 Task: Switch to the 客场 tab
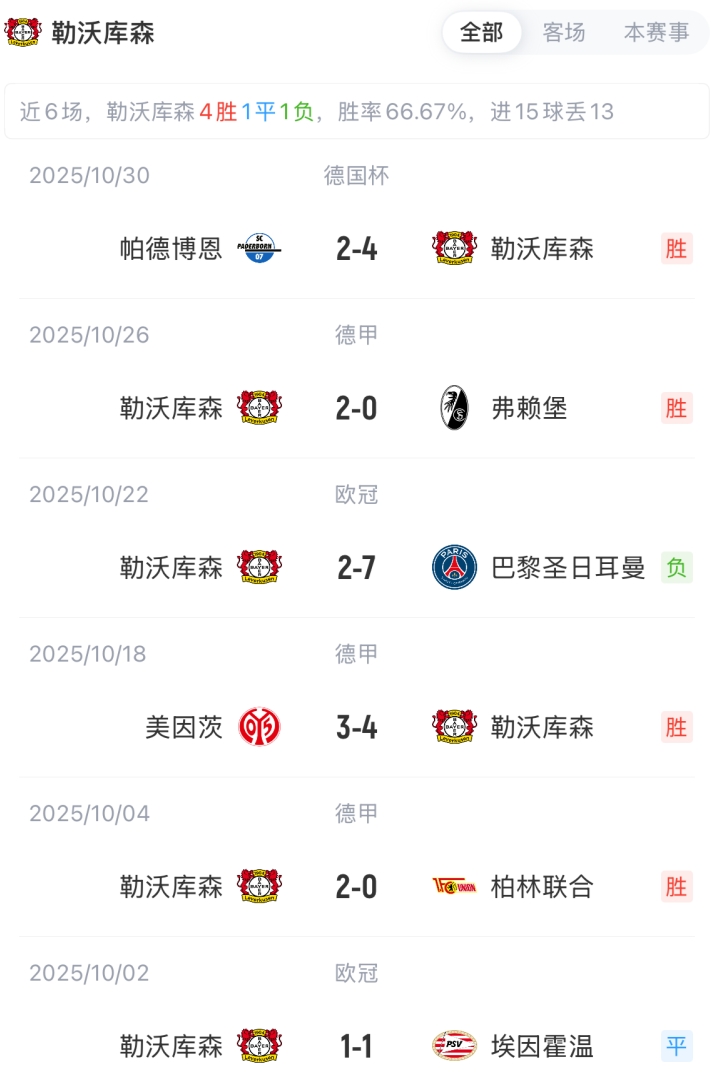(x=564, y=32)
